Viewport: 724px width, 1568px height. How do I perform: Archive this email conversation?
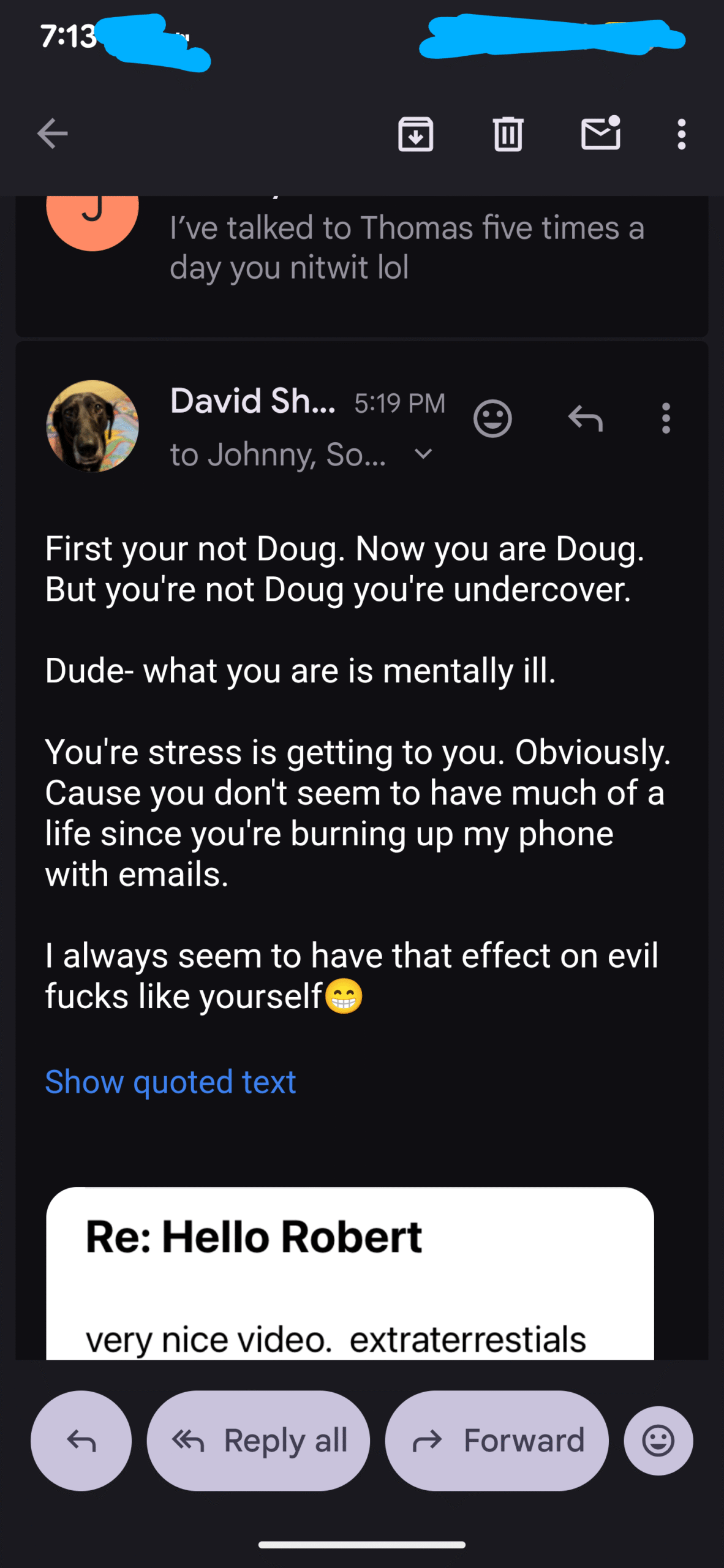tap(416, 134)
